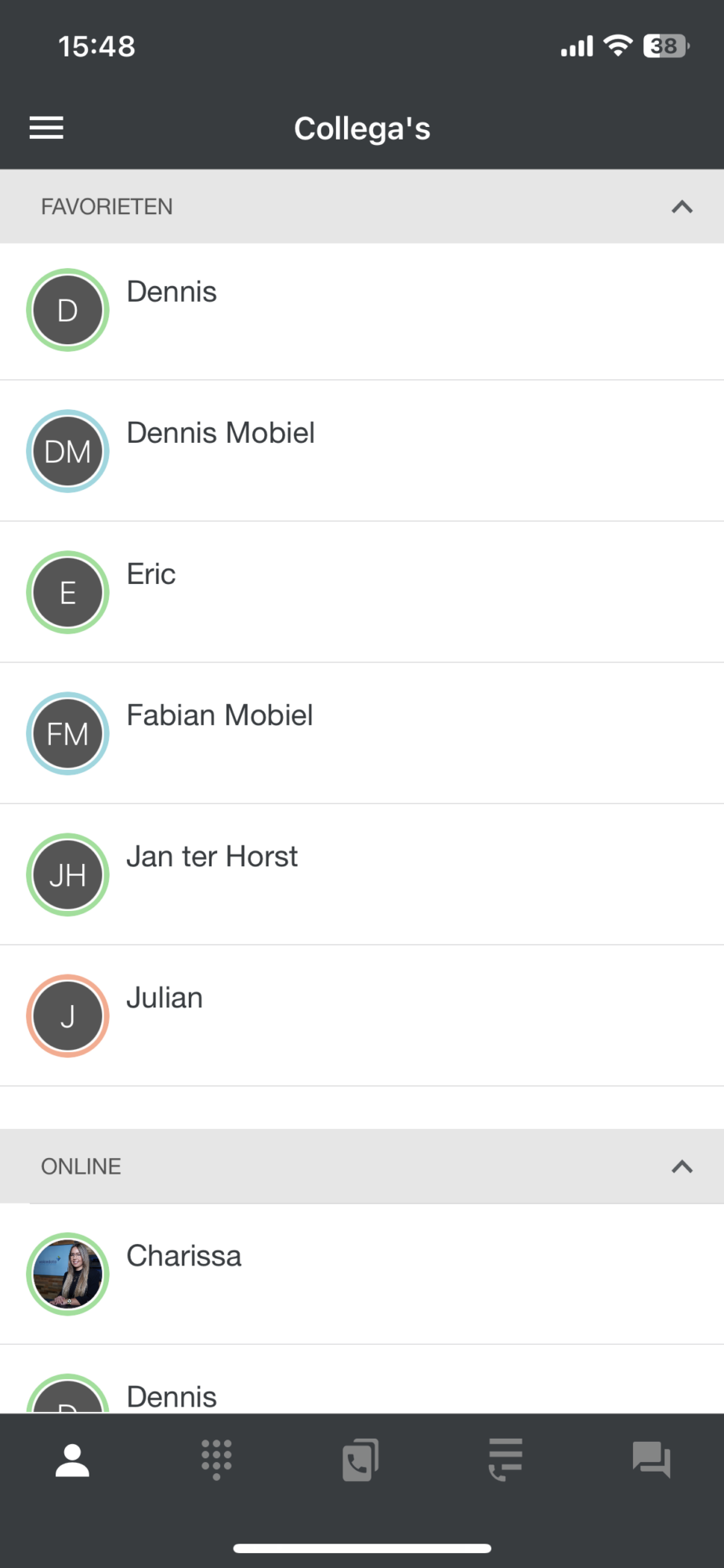The image size is (724, 1568).
Task: Switch to the chat messages tab
Action: click(651, 1460)
